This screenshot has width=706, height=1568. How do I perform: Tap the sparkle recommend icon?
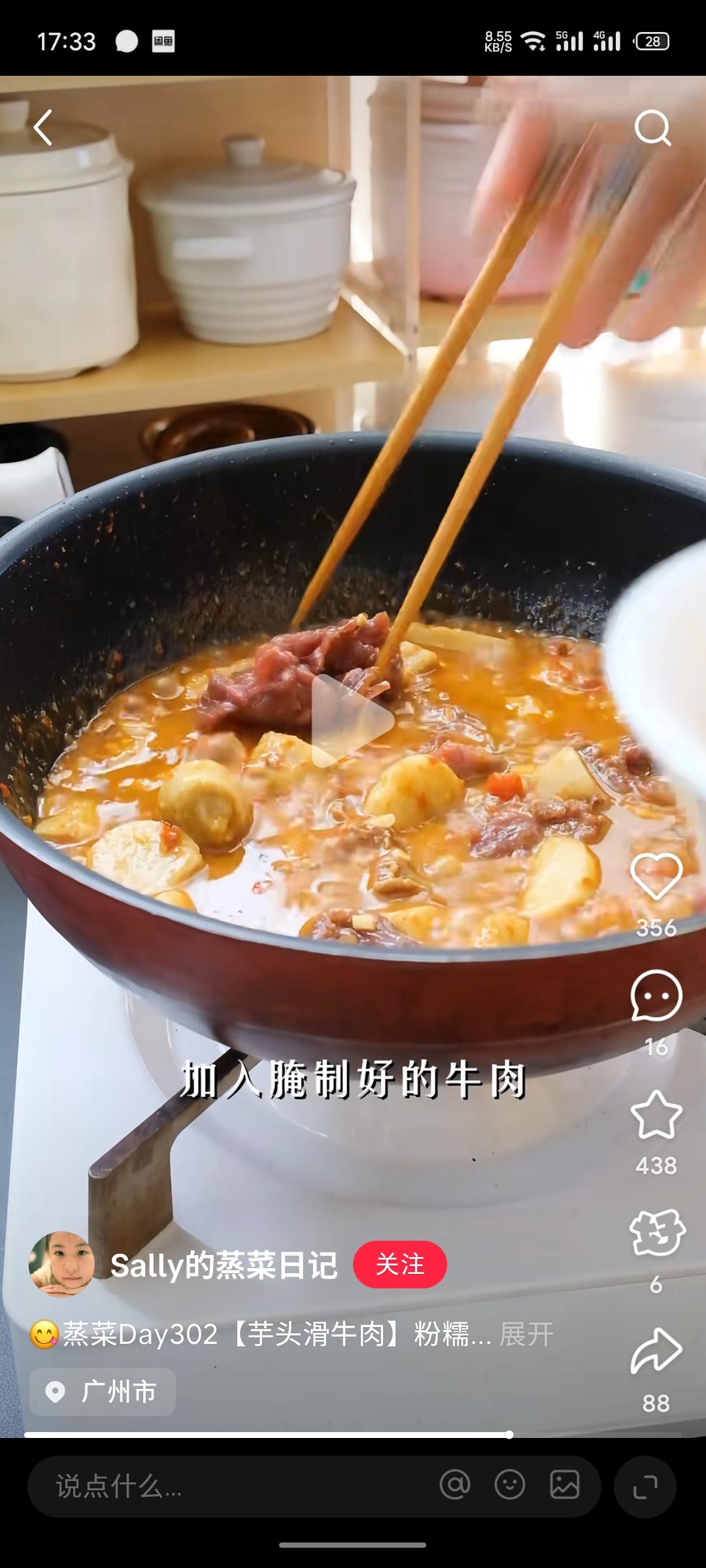click(656, 1233)
